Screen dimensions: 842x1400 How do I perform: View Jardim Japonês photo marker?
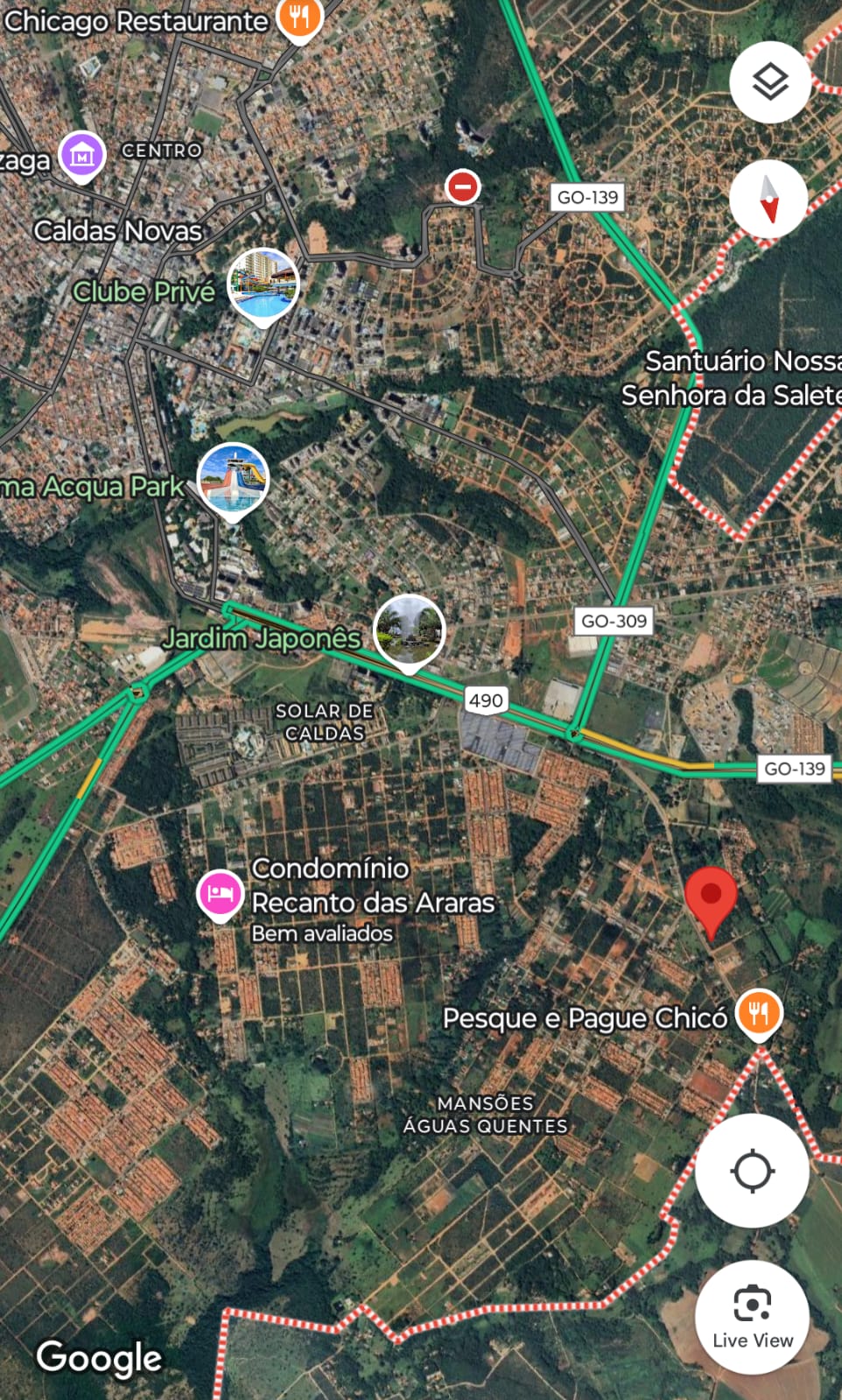click(409, 630)
